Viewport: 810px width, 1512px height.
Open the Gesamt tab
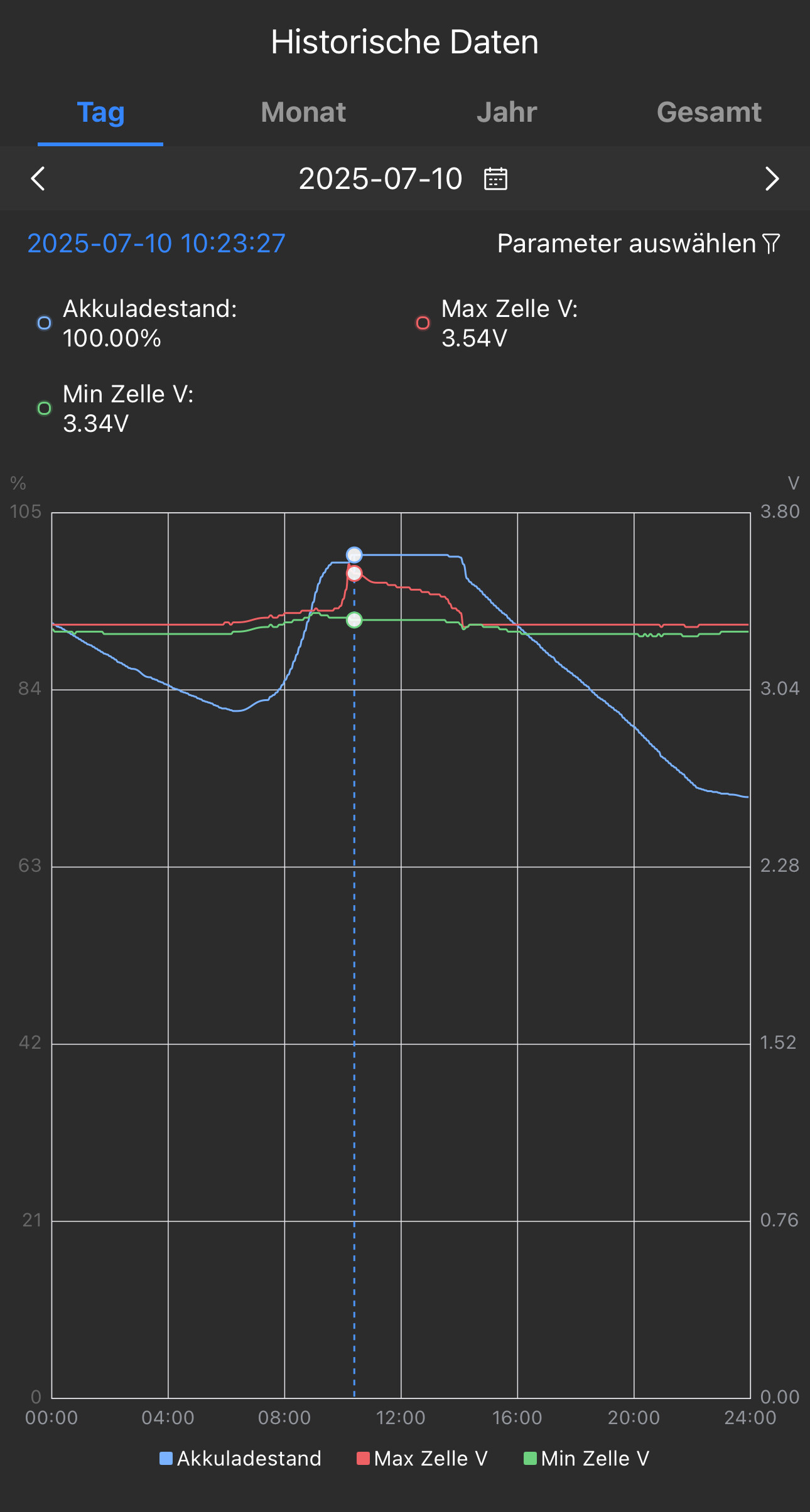[x=708, y=112]
